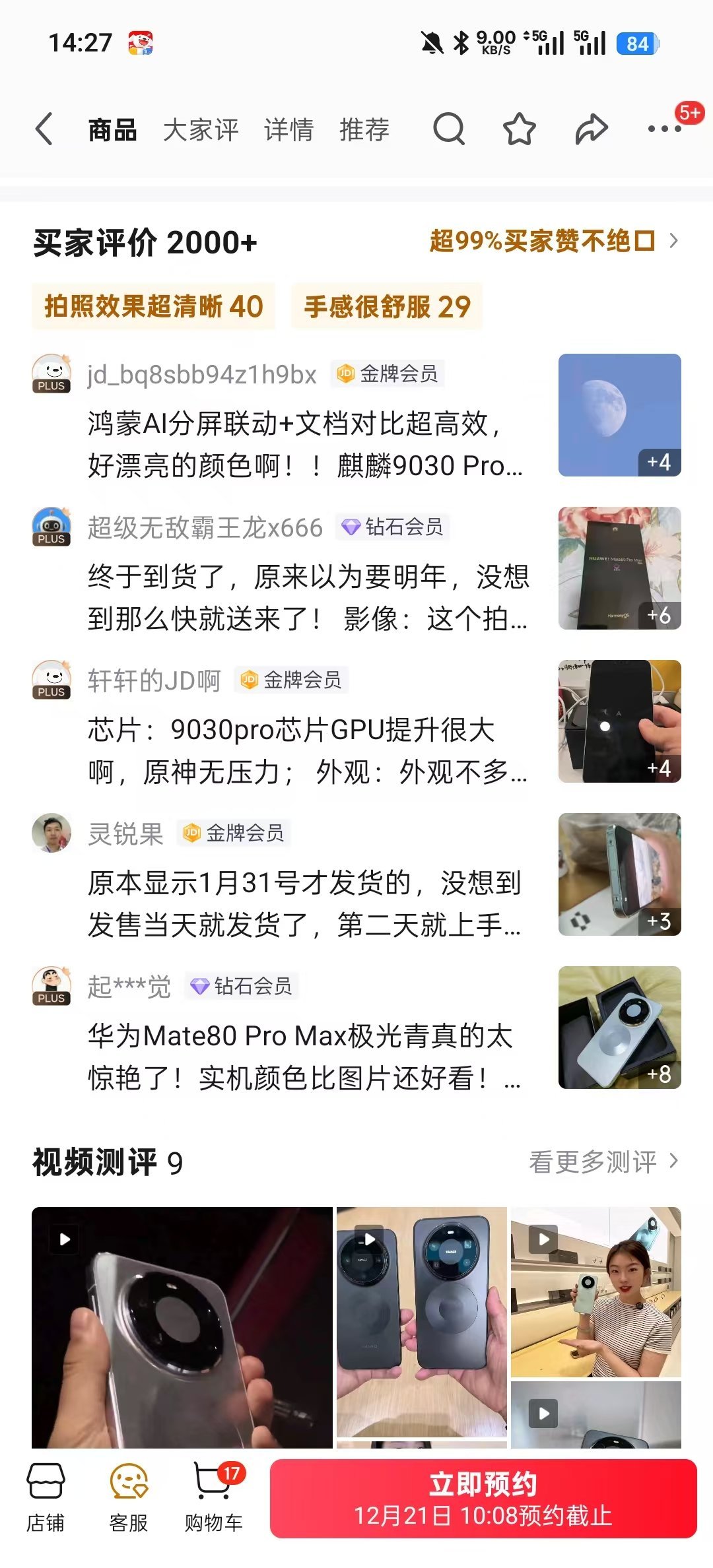The image size is (713, 1568).
Task: Tap 灵锐果's profile avatar
Action: 54,833
